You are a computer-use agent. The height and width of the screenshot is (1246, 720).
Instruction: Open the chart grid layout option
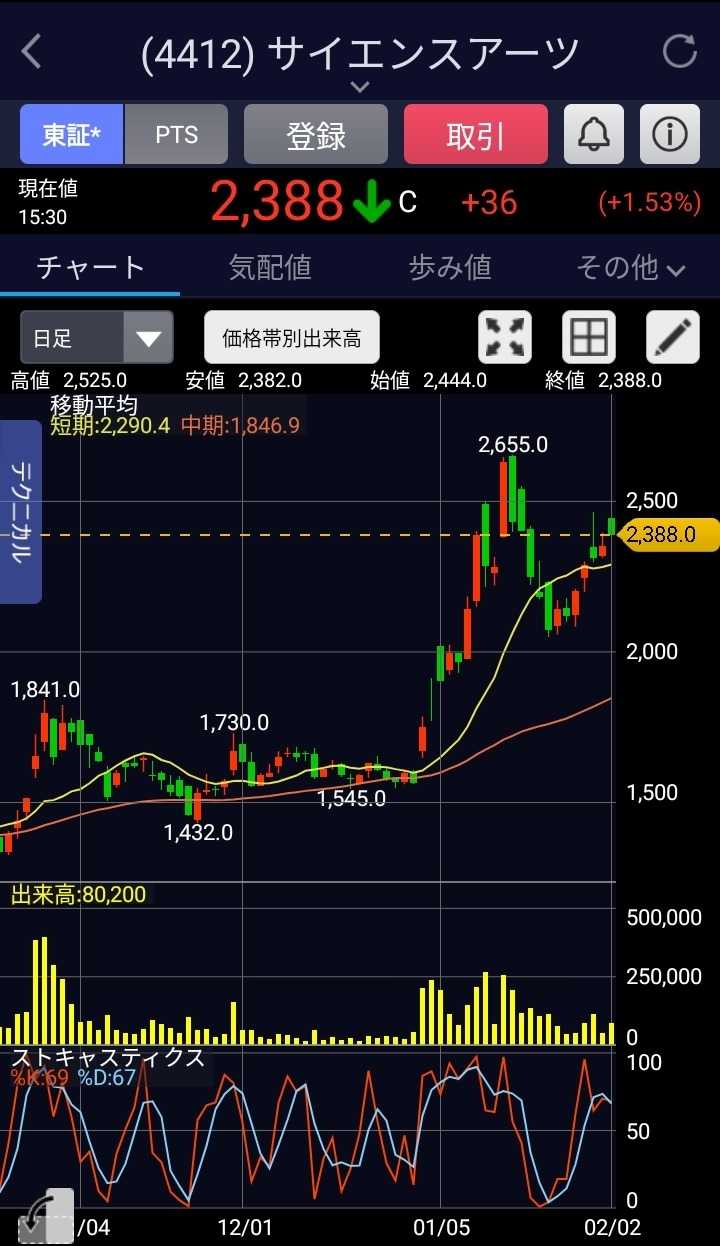[x=589, y=338]
